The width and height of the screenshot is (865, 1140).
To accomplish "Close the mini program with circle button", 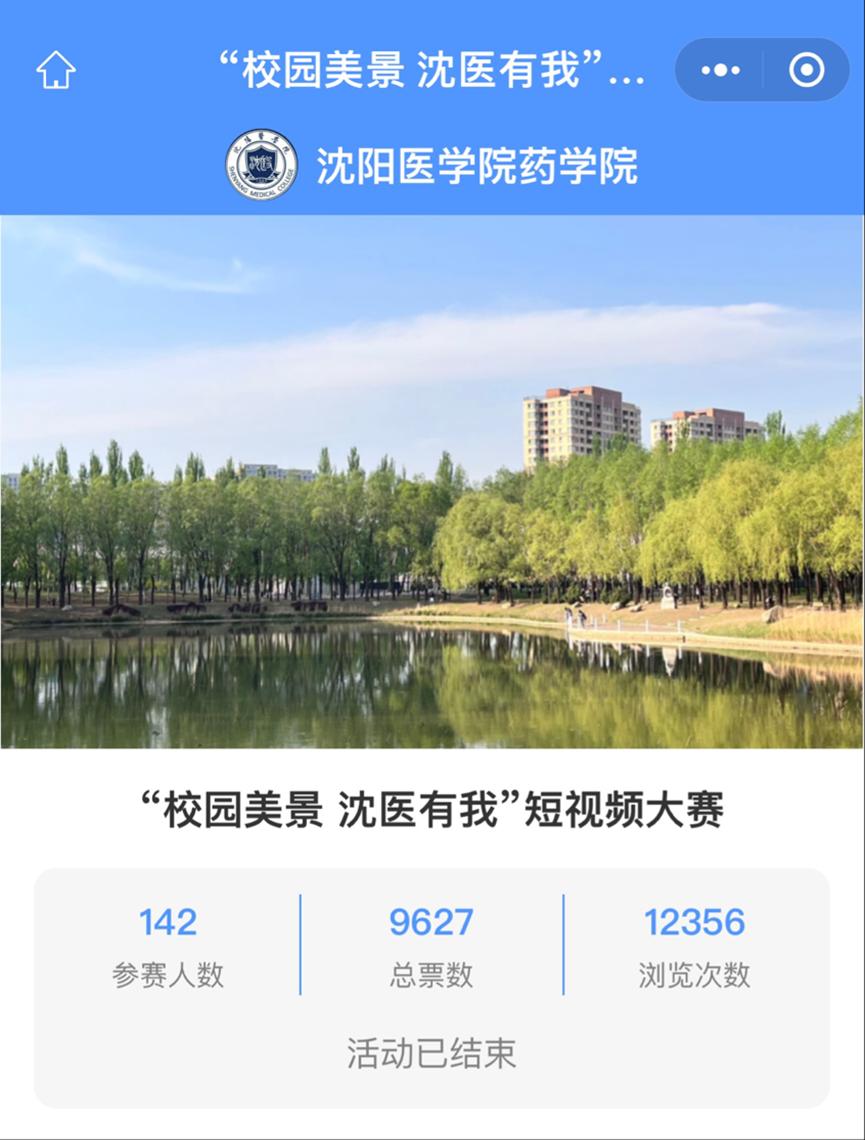I will 806,70.
